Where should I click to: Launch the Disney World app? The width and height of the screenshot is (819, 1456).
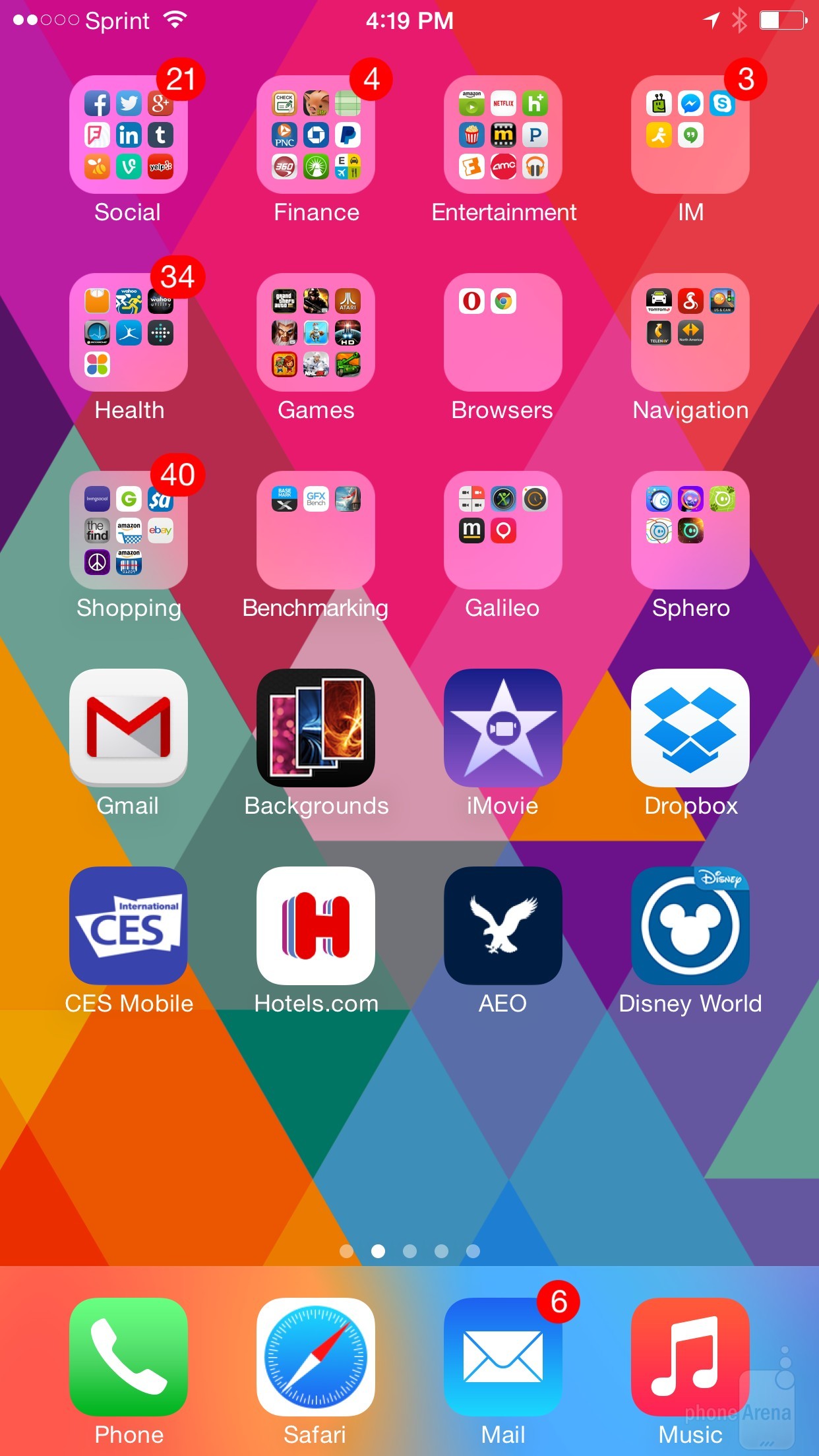coord(690,926)
